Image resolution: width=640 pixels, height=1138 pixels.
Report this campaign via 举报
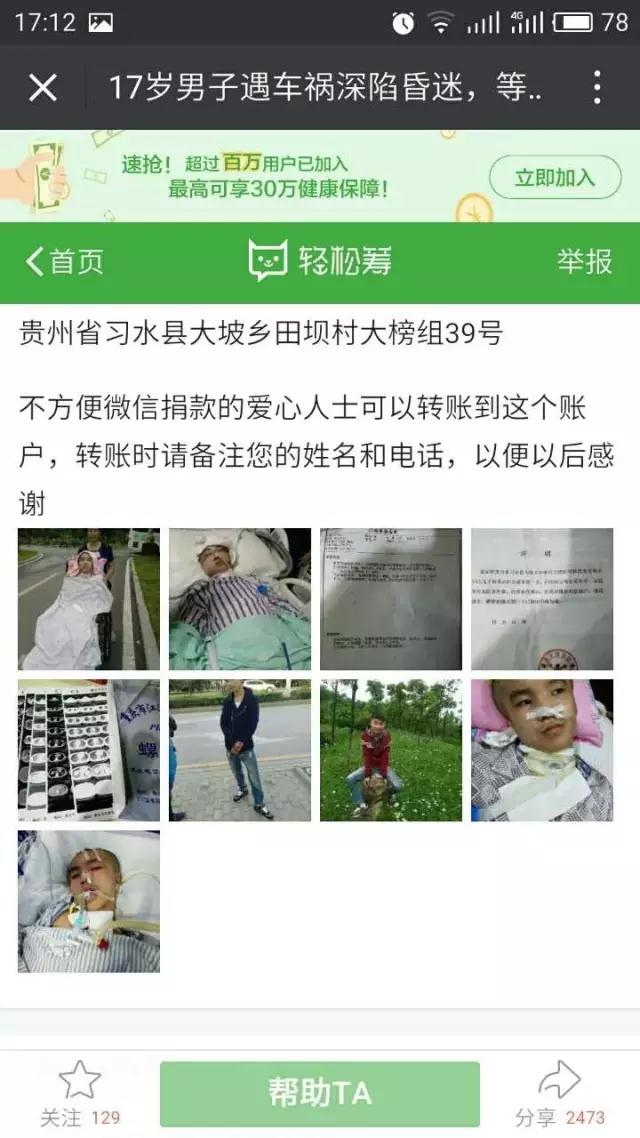coord(584,262)
